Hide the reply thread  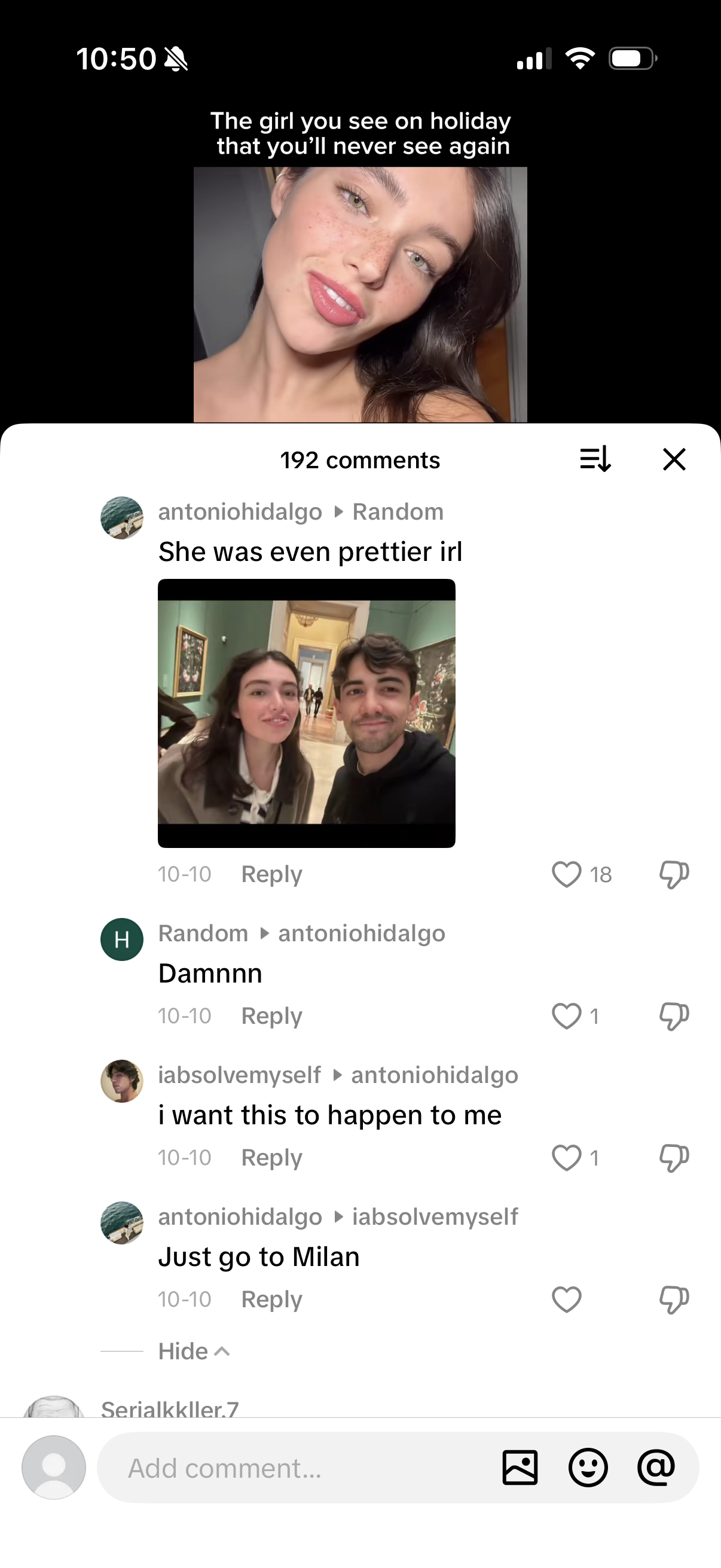194,1352
